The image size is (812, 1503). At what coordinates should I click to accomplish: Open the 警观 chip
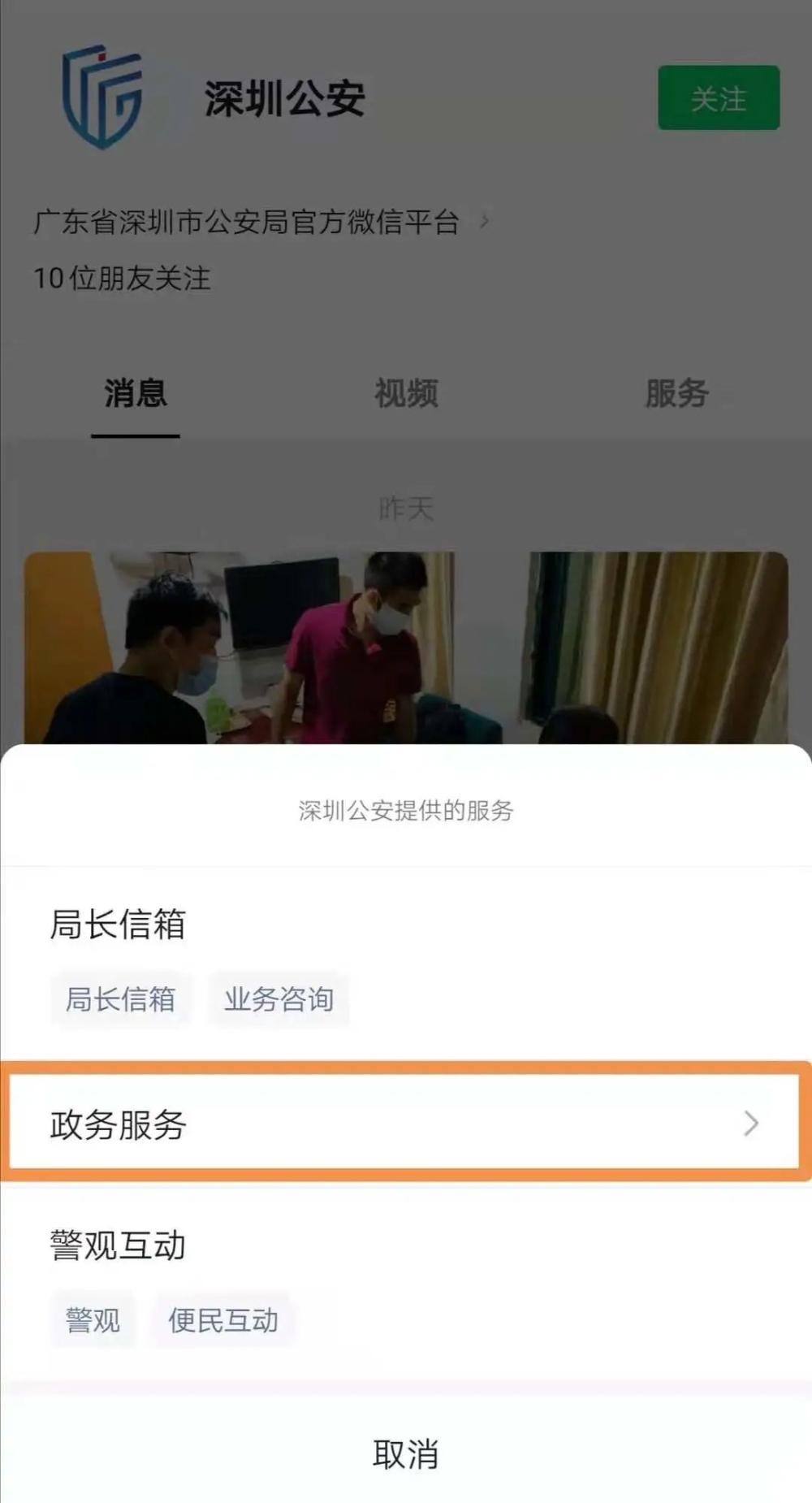pyautogui.click(x=93, y=1320)
